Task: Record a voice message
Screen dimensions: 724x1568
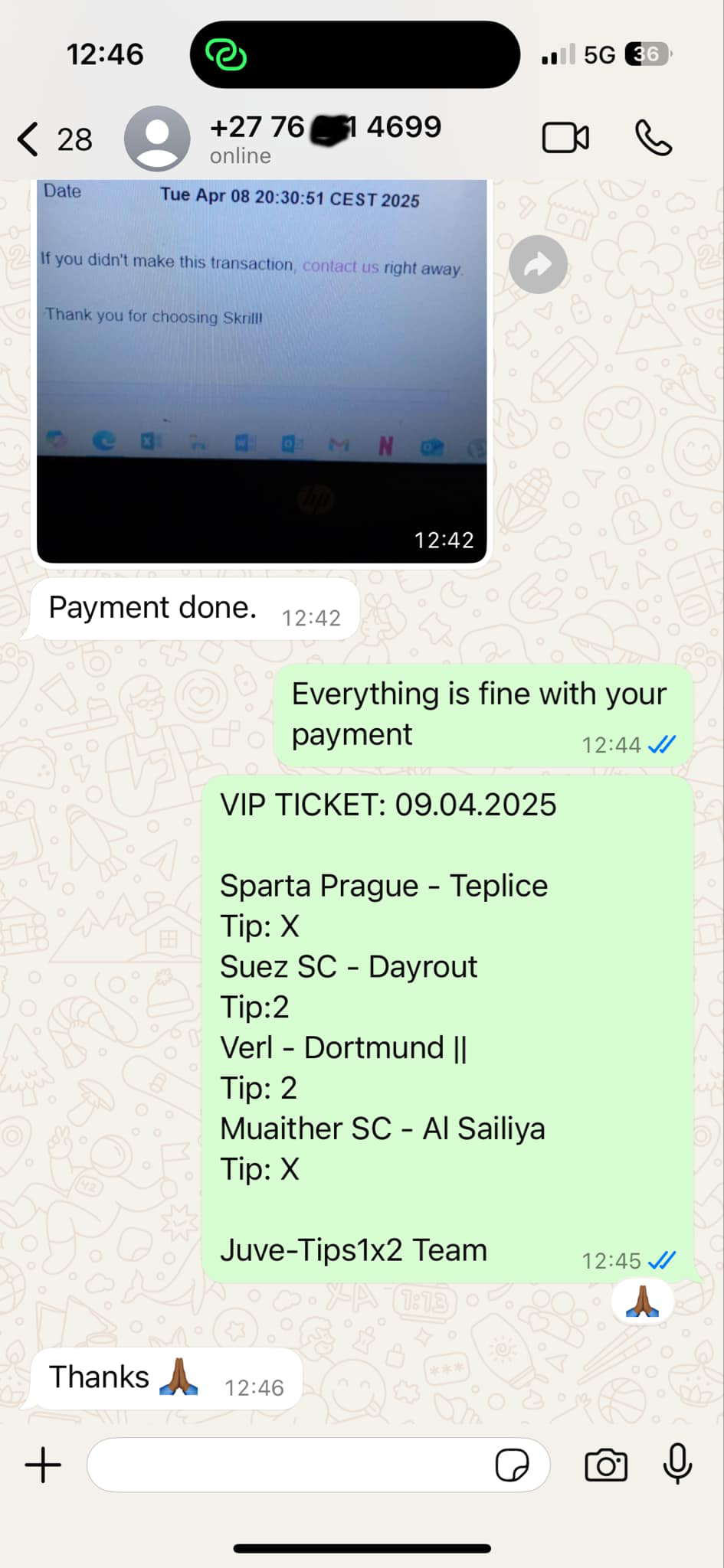Action: pos(677,1464)
